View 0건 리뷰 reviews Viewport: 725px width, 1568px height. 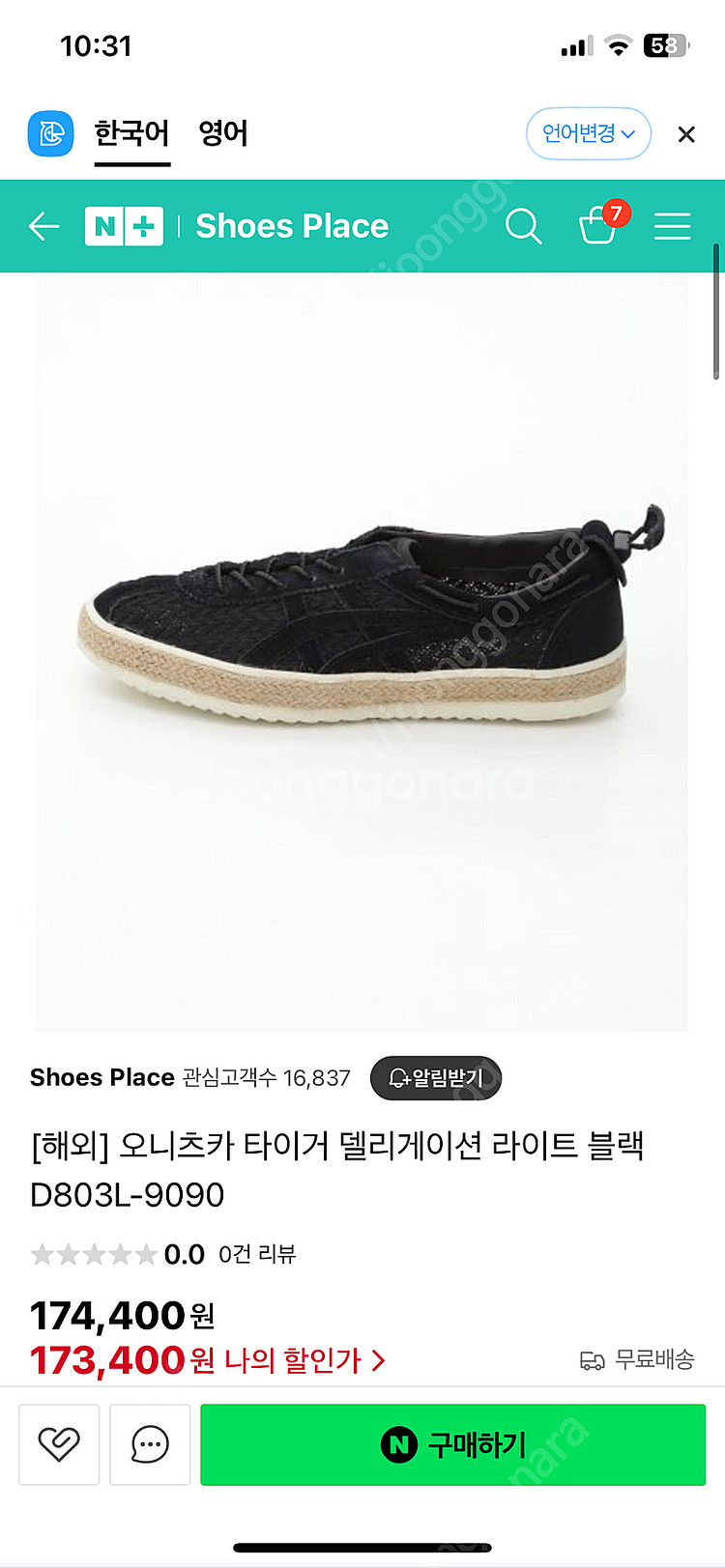coord(257,1254)
